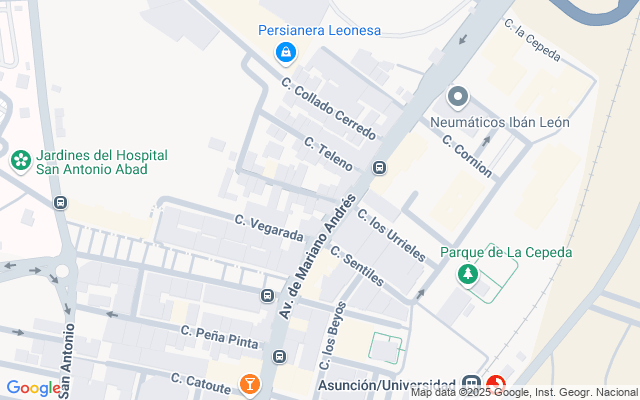
Task: Open the Persianera Leonesa shop marker
Action: [286, 51]
